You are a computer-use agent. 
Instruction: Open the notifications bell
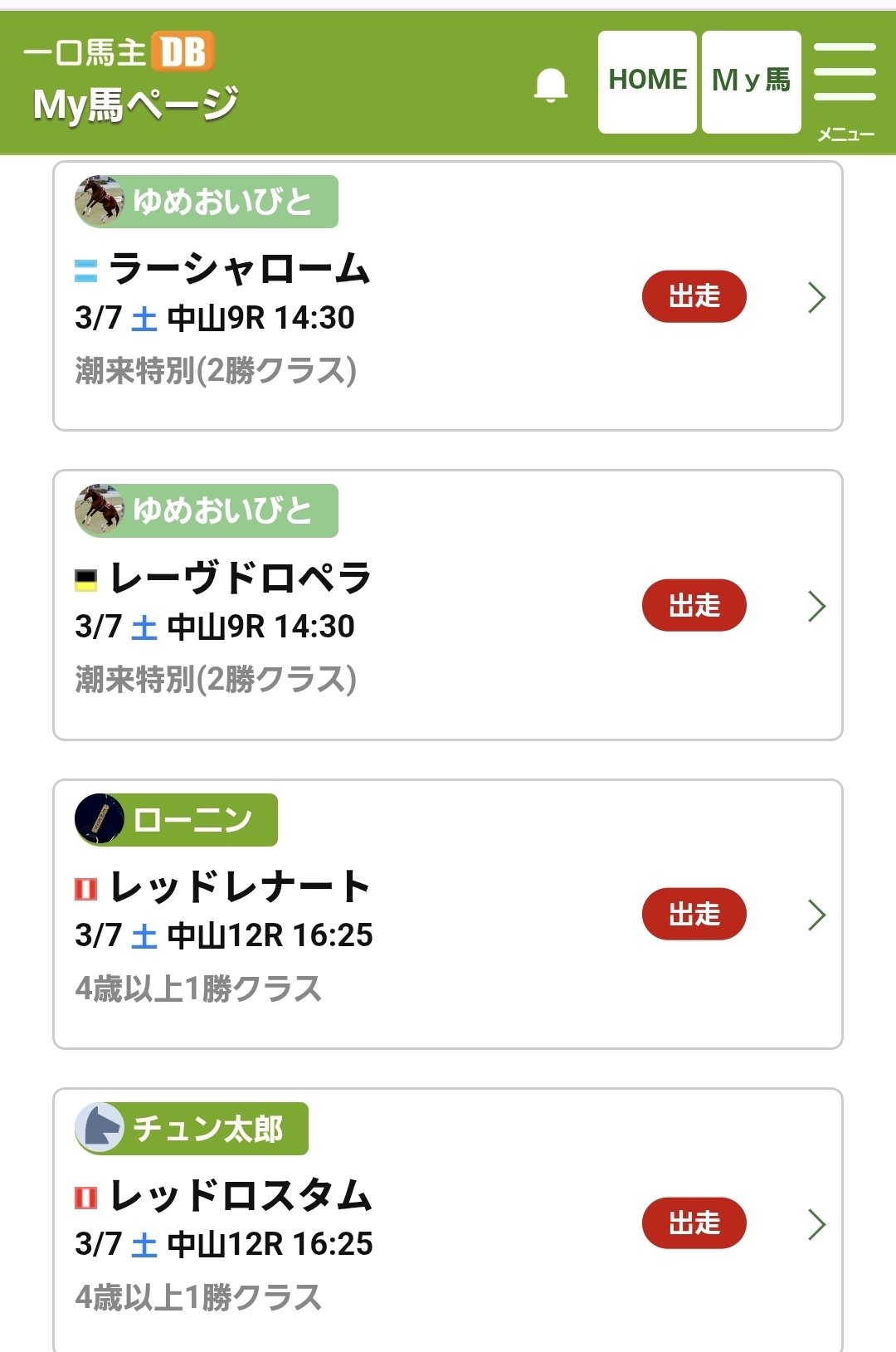coord(551,84)
